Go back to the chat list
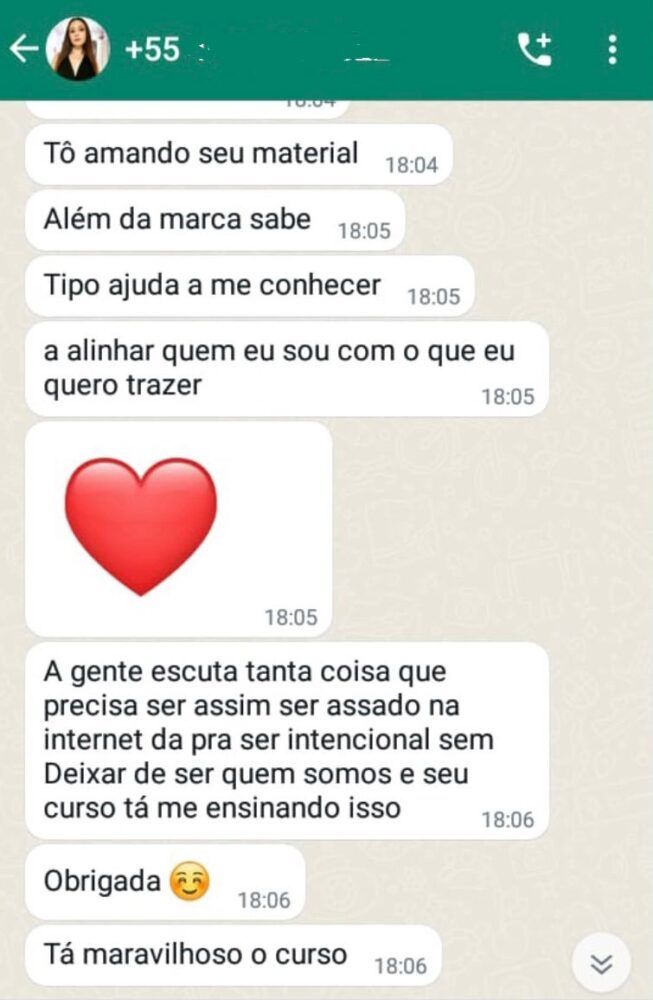Screen dimensions: 653x1000 (22, 49)
